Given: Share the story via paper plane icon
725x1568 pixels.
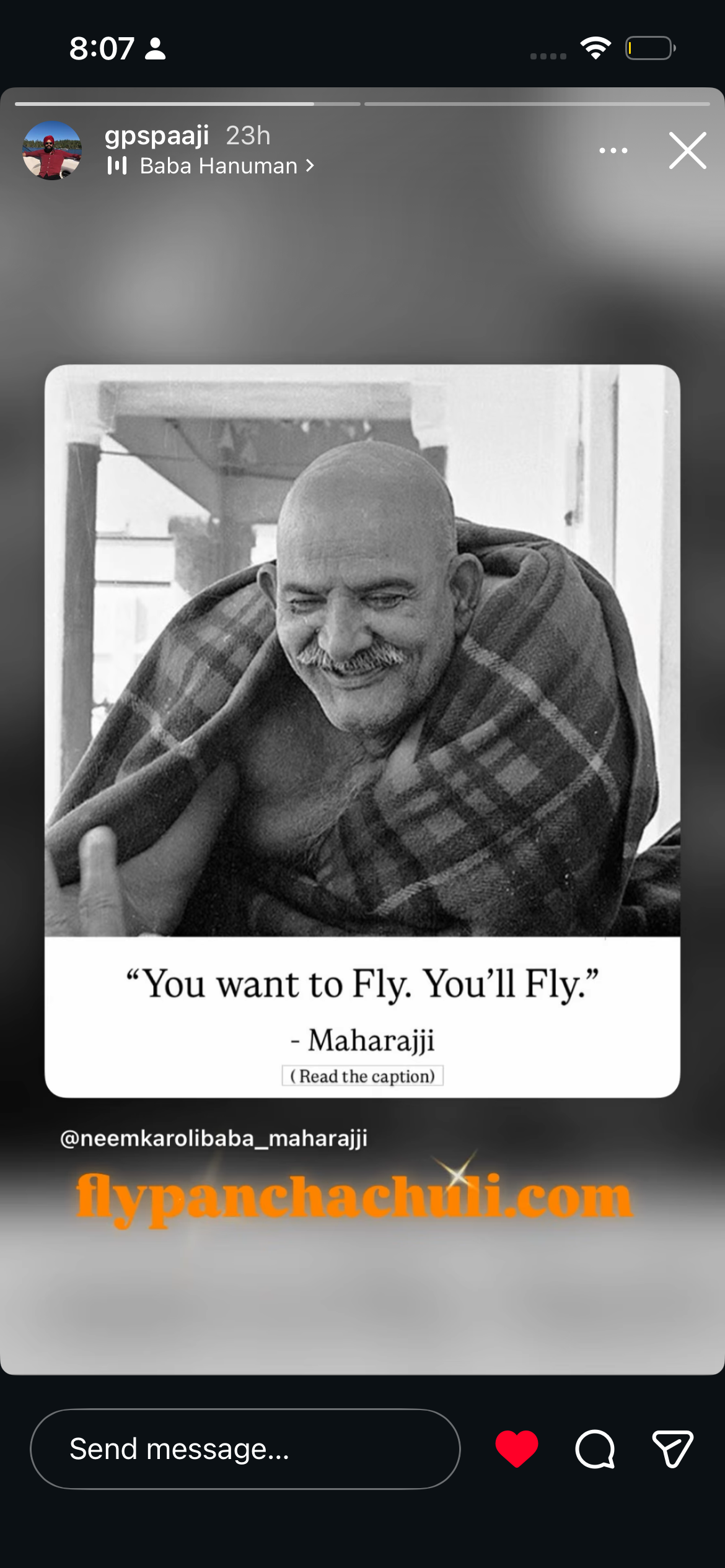Looking at the screenshot, I should pyautogui.click(x=672, y=1449).
